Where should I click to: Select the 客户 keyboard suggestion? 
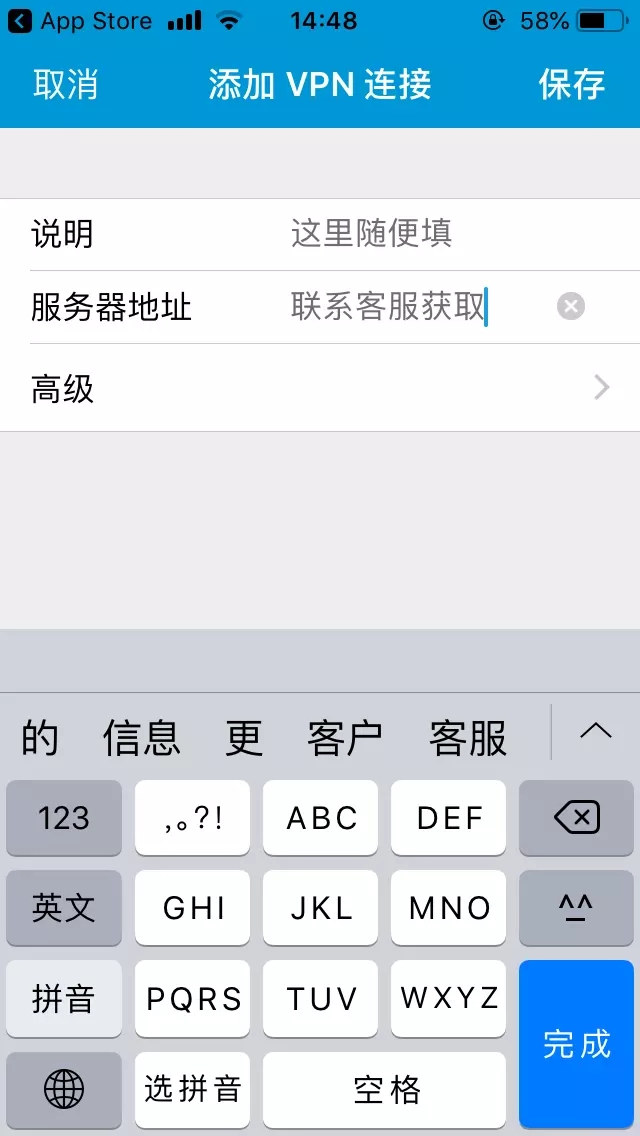(x=345, y=738)
